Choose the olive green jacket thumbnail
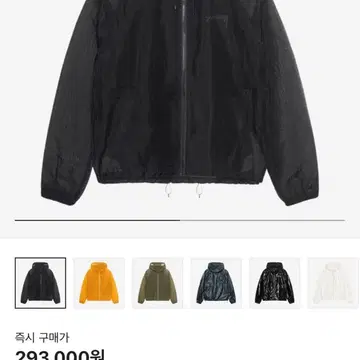Viewport: 360px width, 360px height. 158,283
